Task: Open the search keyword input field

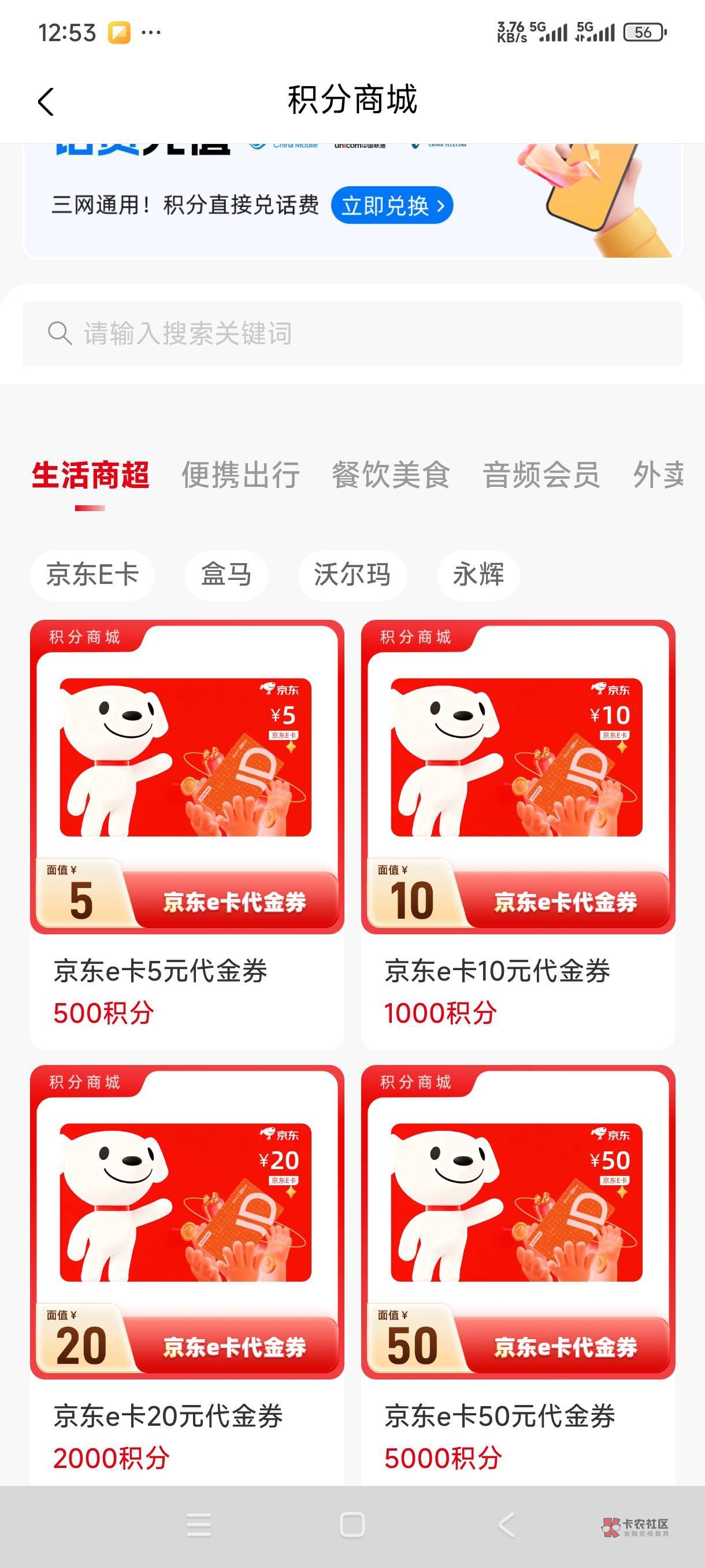Action: (353, 334)
